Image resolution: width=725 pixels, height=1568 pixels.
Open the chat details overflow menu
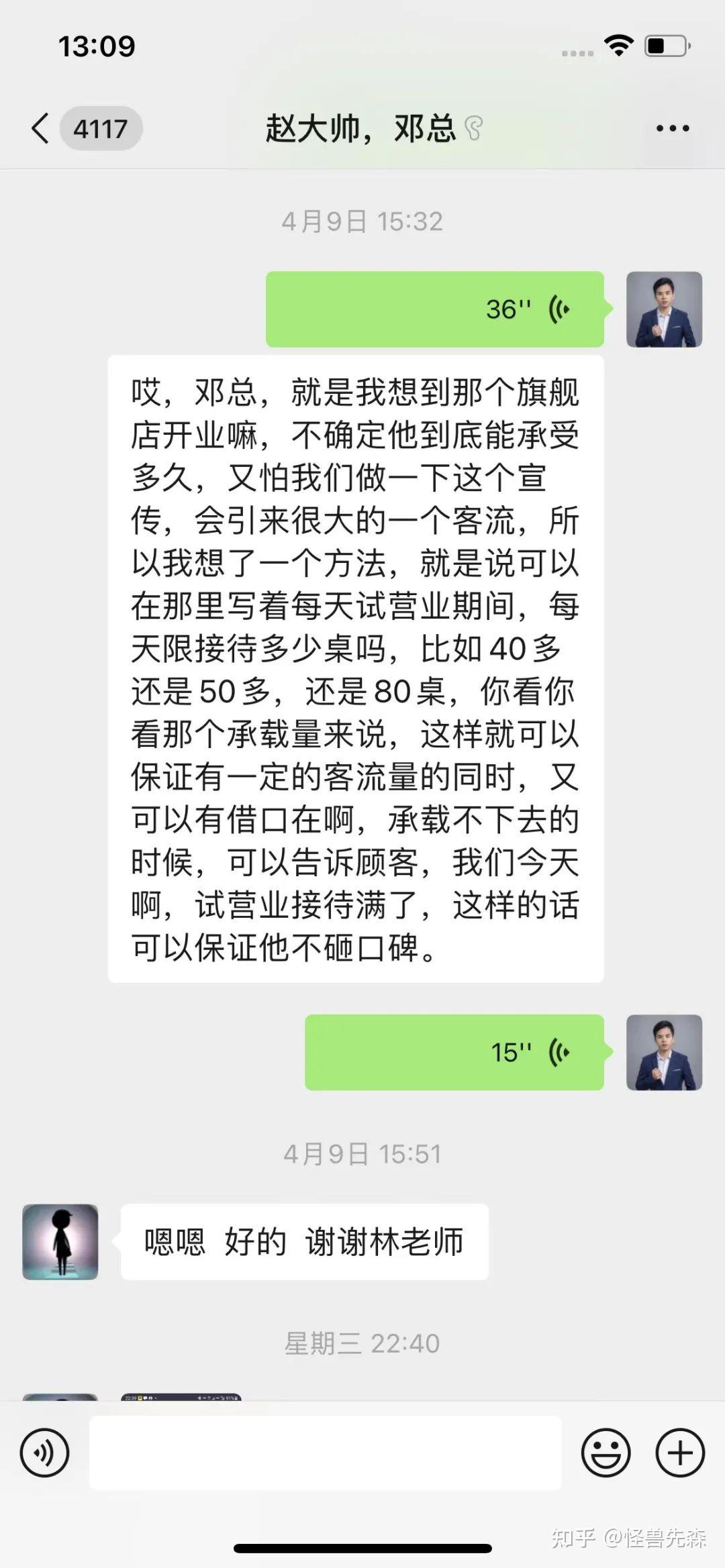[x=673, y=128]
